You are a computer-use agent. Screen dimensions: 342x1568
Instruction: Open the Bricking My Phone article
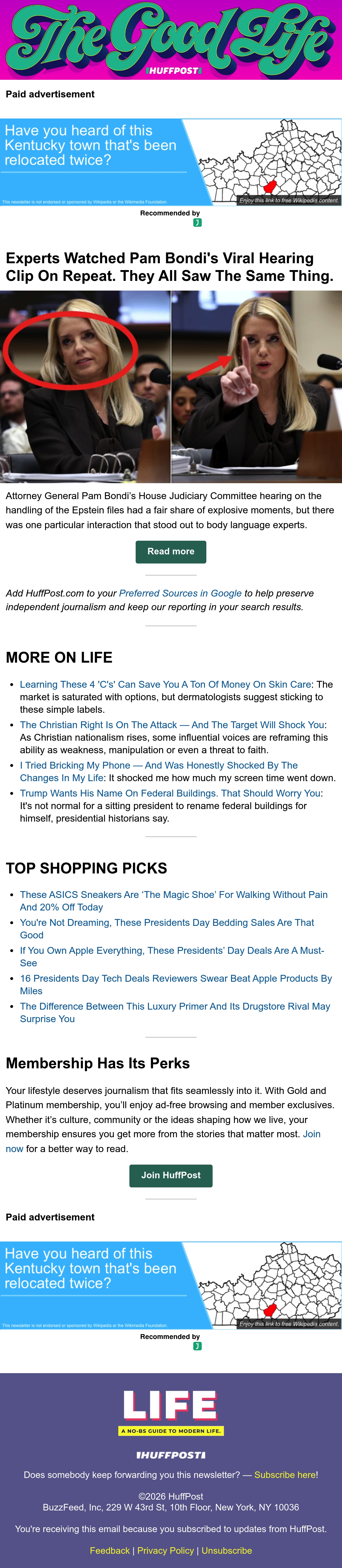click(x=159, y=771)
